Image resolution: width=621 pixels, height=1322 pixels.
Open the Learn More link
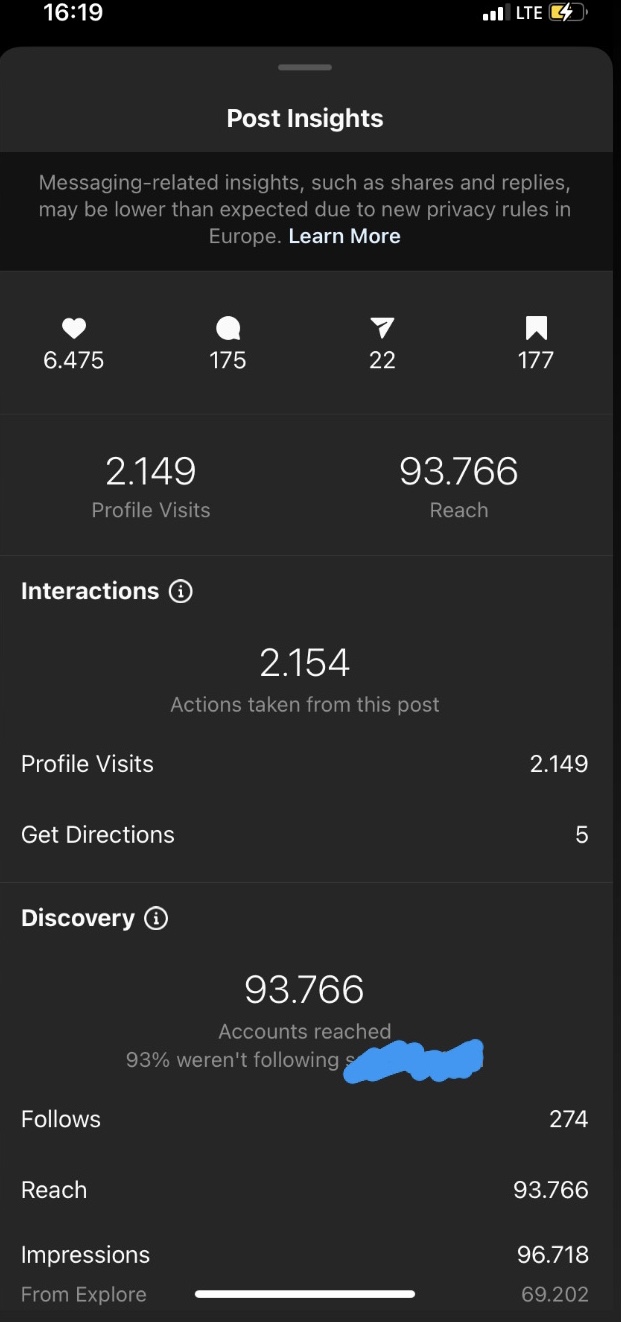pyautogui.click(x=344, y=237)
